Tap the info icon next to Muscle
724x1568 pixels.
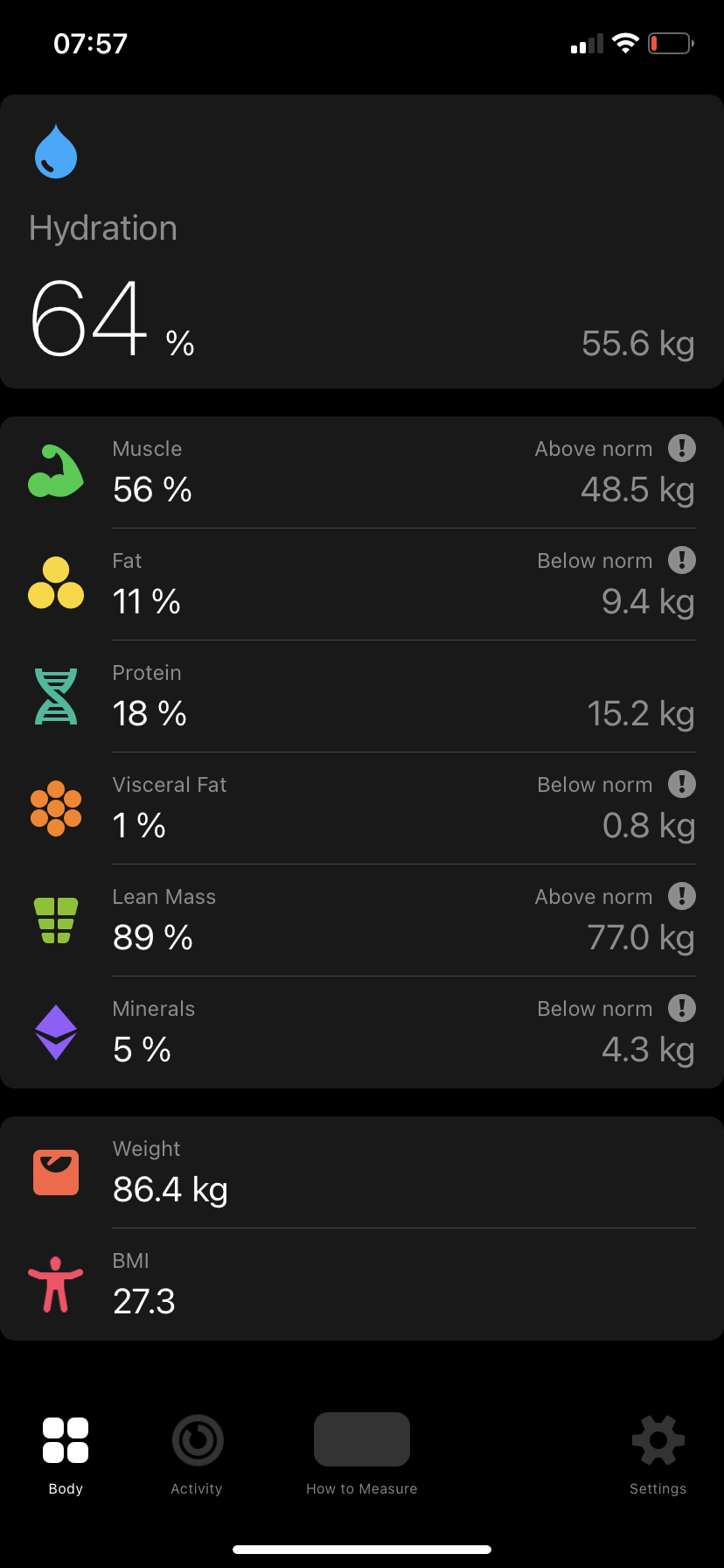pyautogui.click(x=682, y=448)
